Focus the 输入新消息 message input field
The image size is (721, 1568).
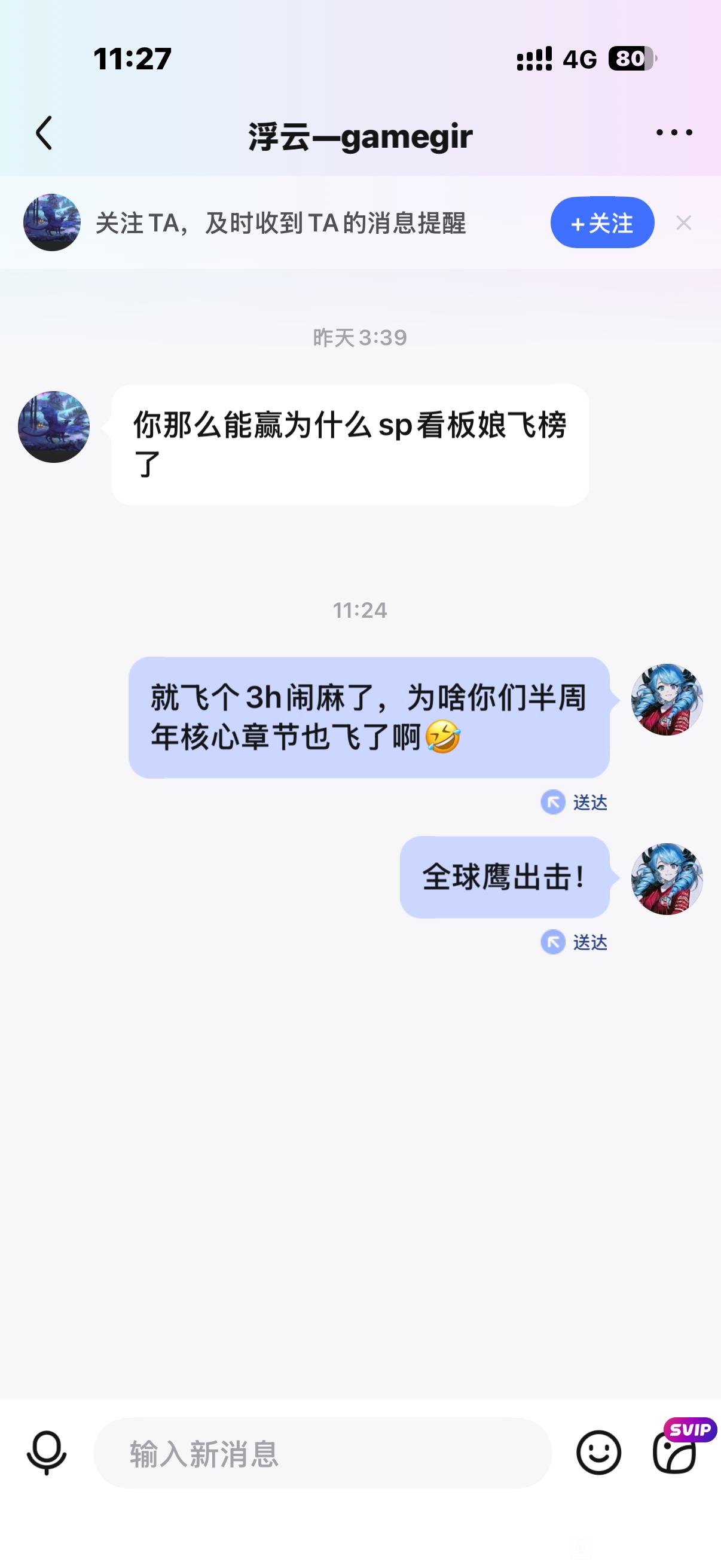[x=322, y=1454]
